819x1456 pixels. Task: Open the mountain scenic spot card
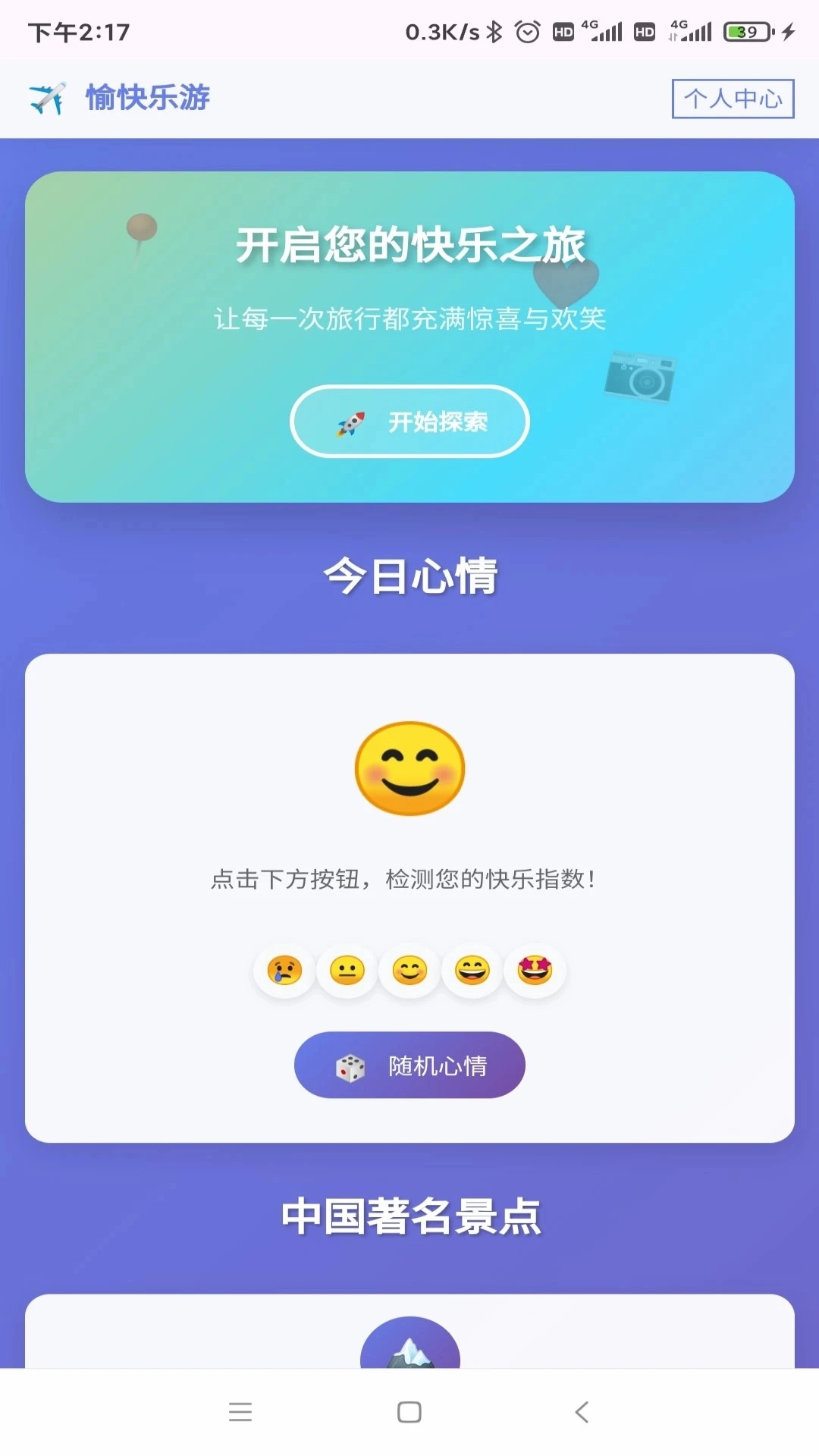(409, 1342)
